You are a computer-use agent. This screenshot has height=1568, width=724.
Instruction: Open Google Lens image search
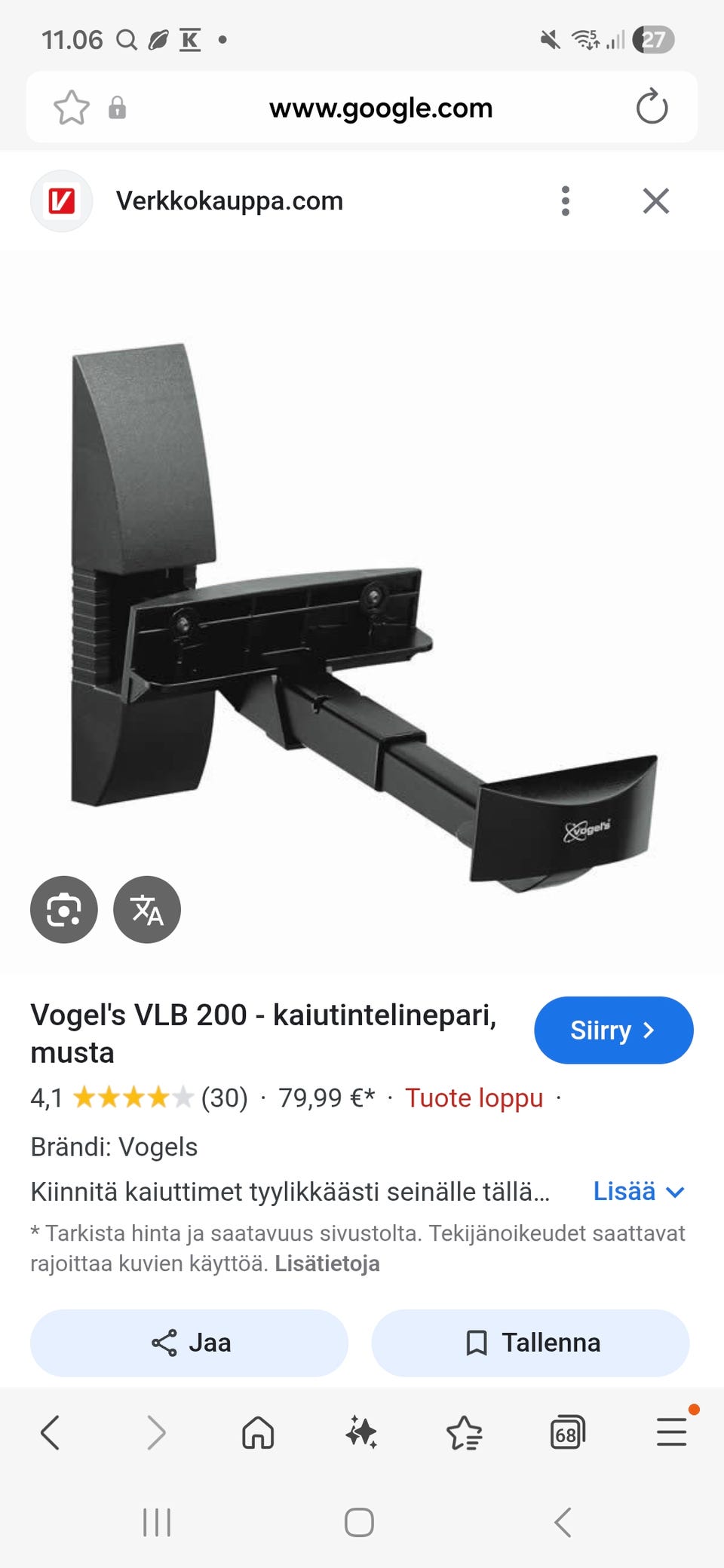(63, 910)
